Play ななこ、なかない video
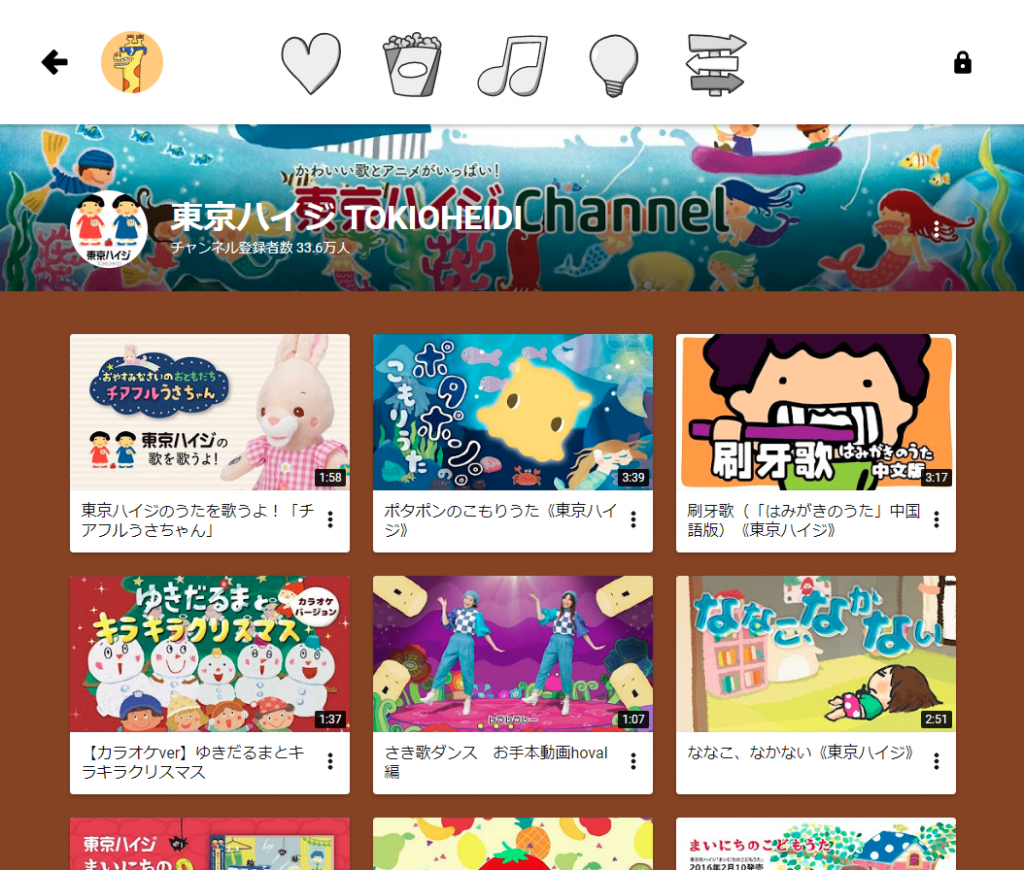1024x870 pixels. 815,653
